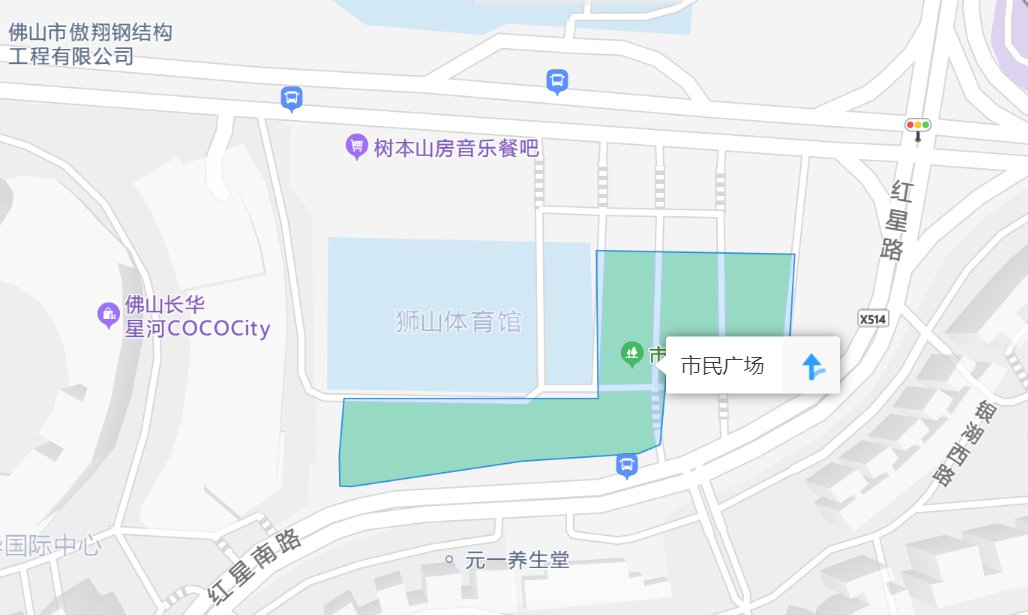Screen dimensions: 1028x615
Task: Tap the 狮山体育馆 place label
Action: 458,322
